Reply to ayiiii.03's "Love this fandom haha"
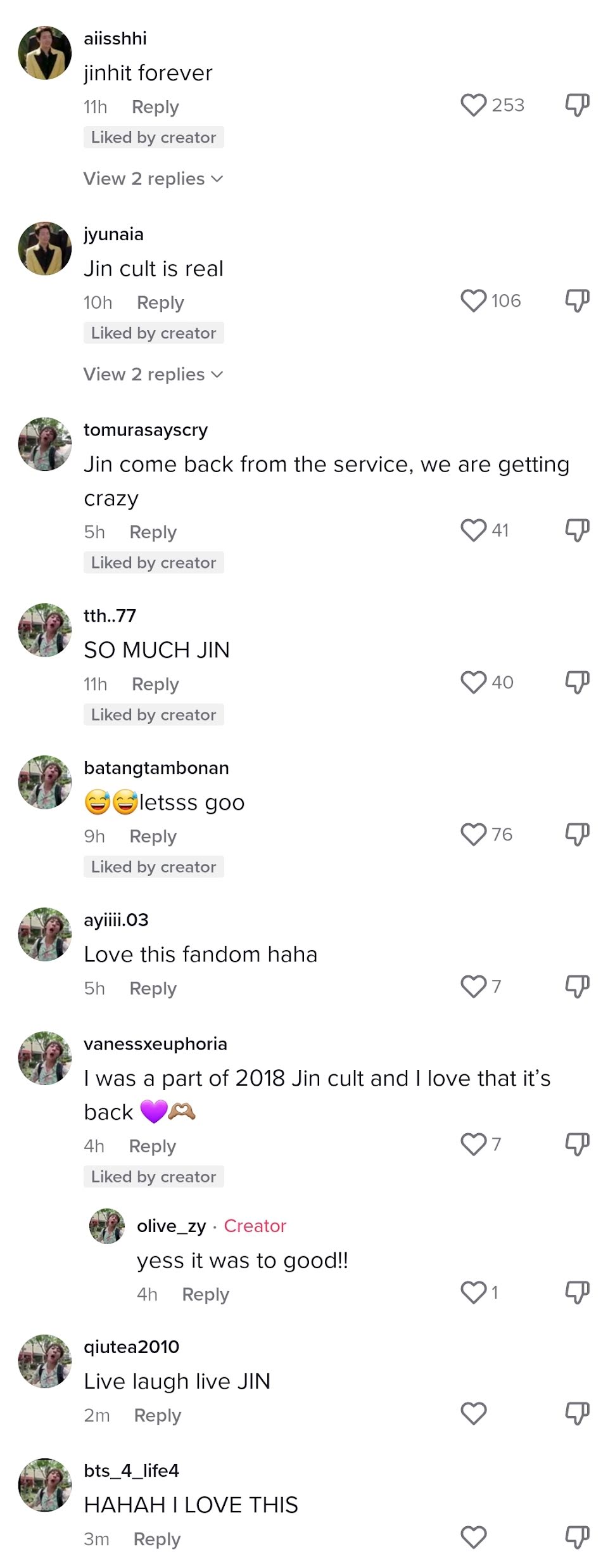 click(153, 989)
